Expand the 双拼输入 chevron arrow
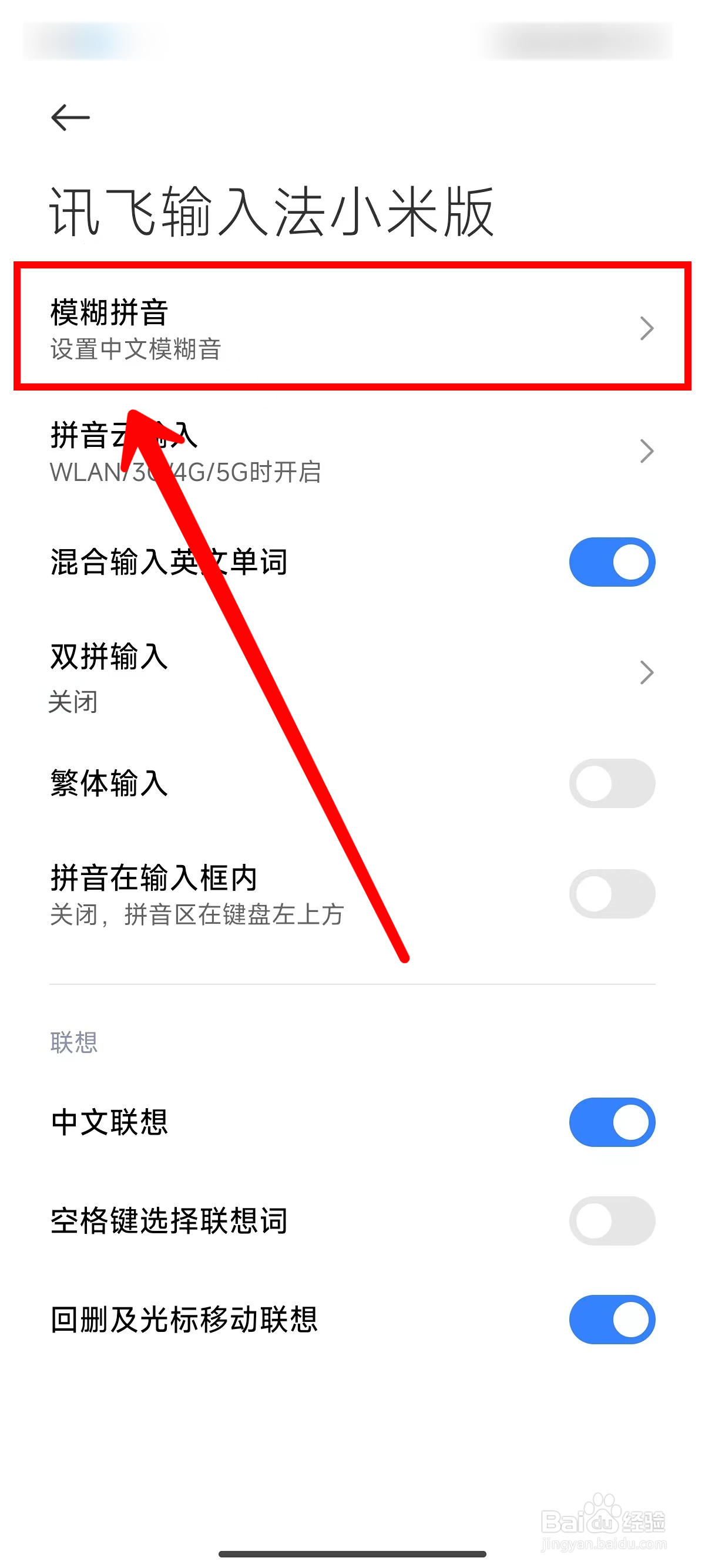 click(647, 672)
